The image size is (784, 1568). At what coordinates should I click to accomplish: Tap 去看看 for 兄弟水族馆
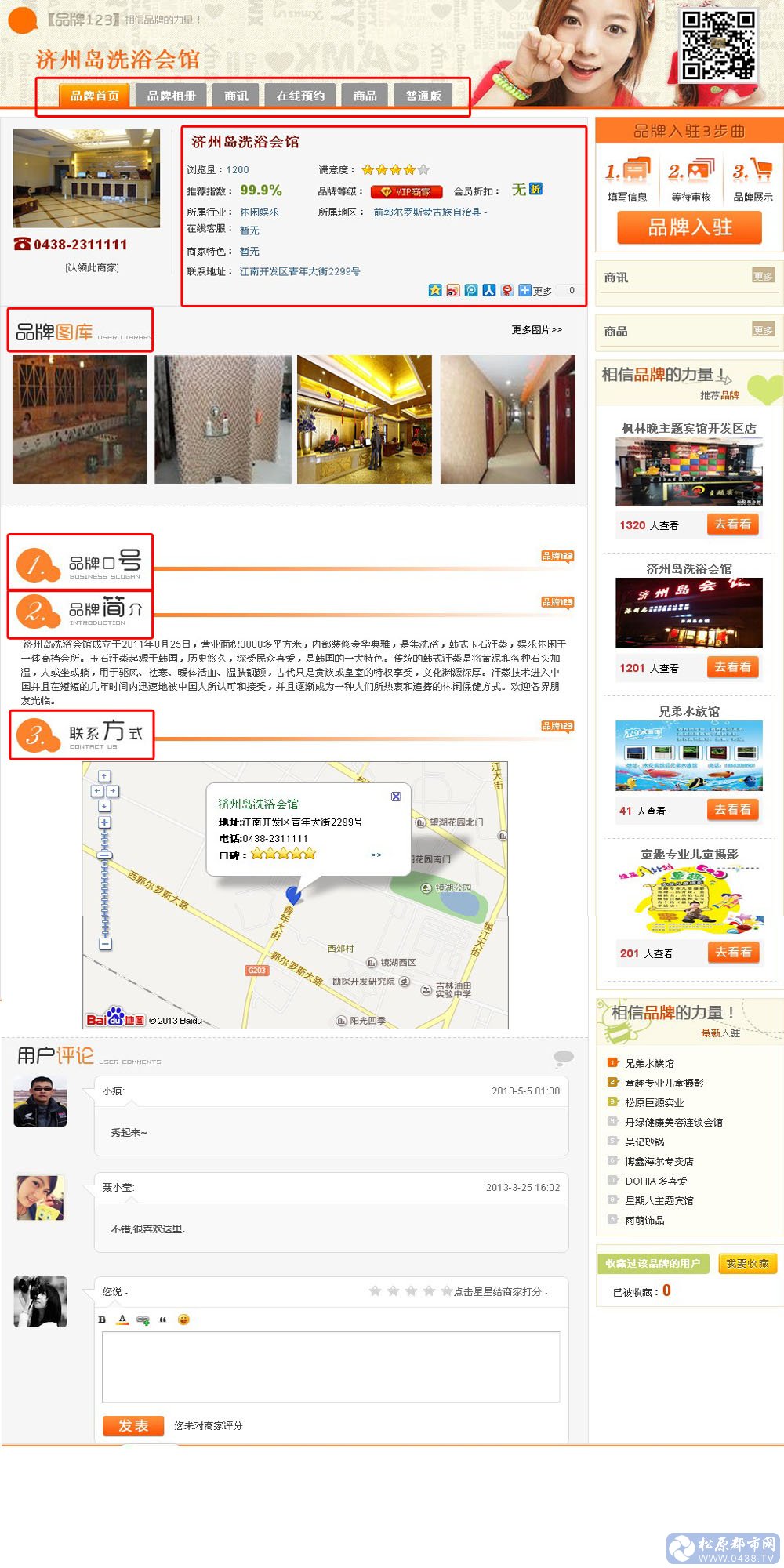click(x=732, y=810)
